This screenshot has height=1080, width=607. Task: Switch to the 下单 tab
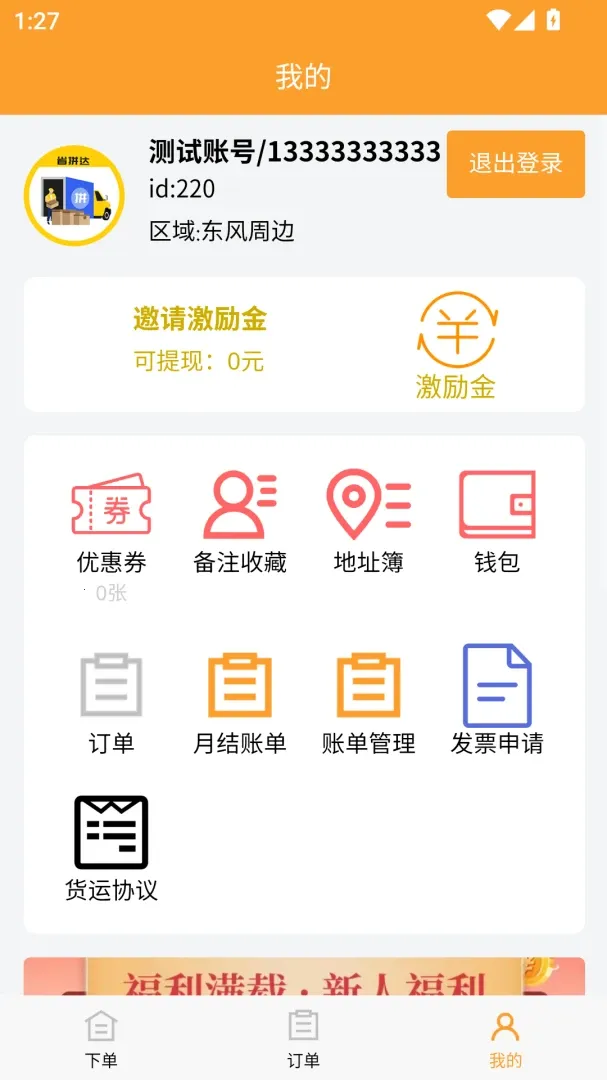tap(101, 1039)
